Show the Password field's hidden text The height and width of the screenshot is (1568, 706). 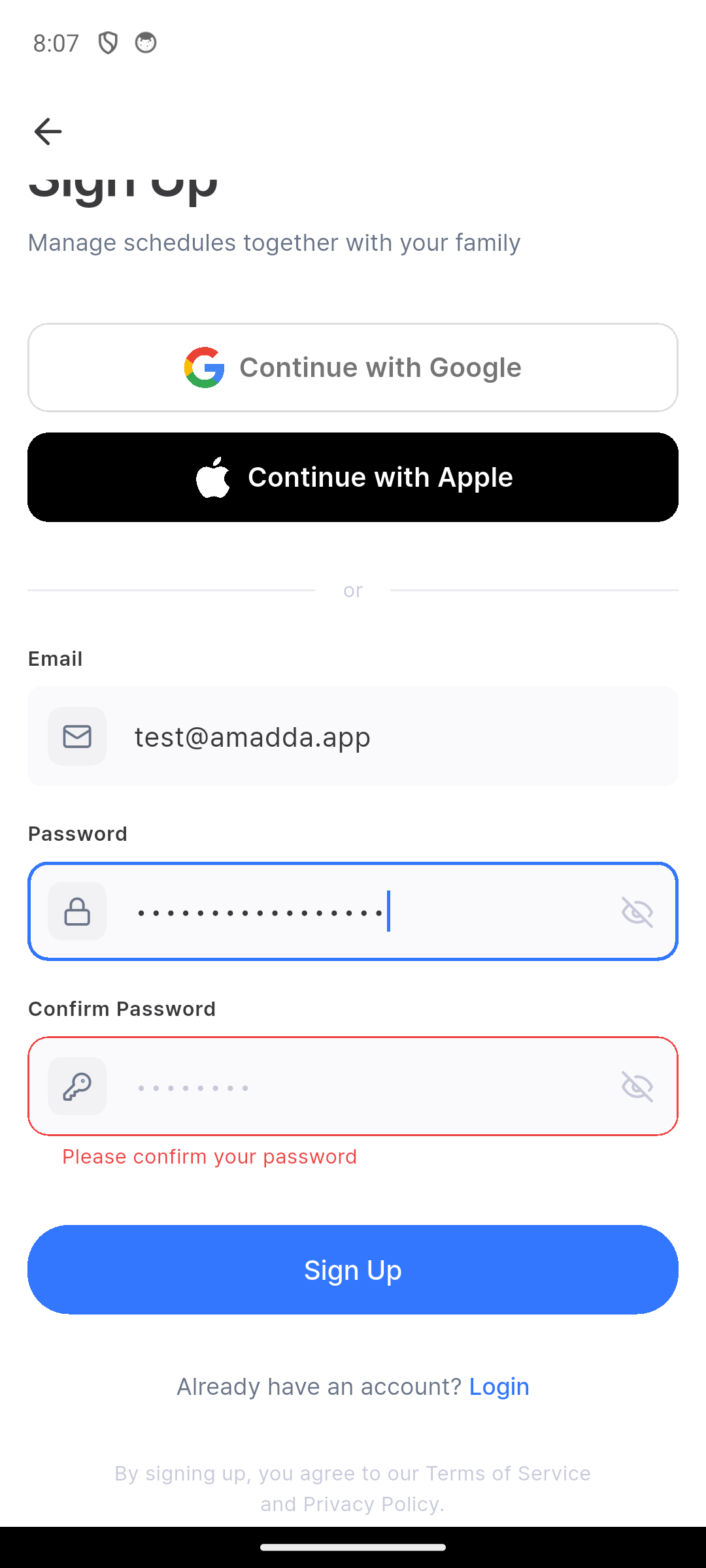637,911
